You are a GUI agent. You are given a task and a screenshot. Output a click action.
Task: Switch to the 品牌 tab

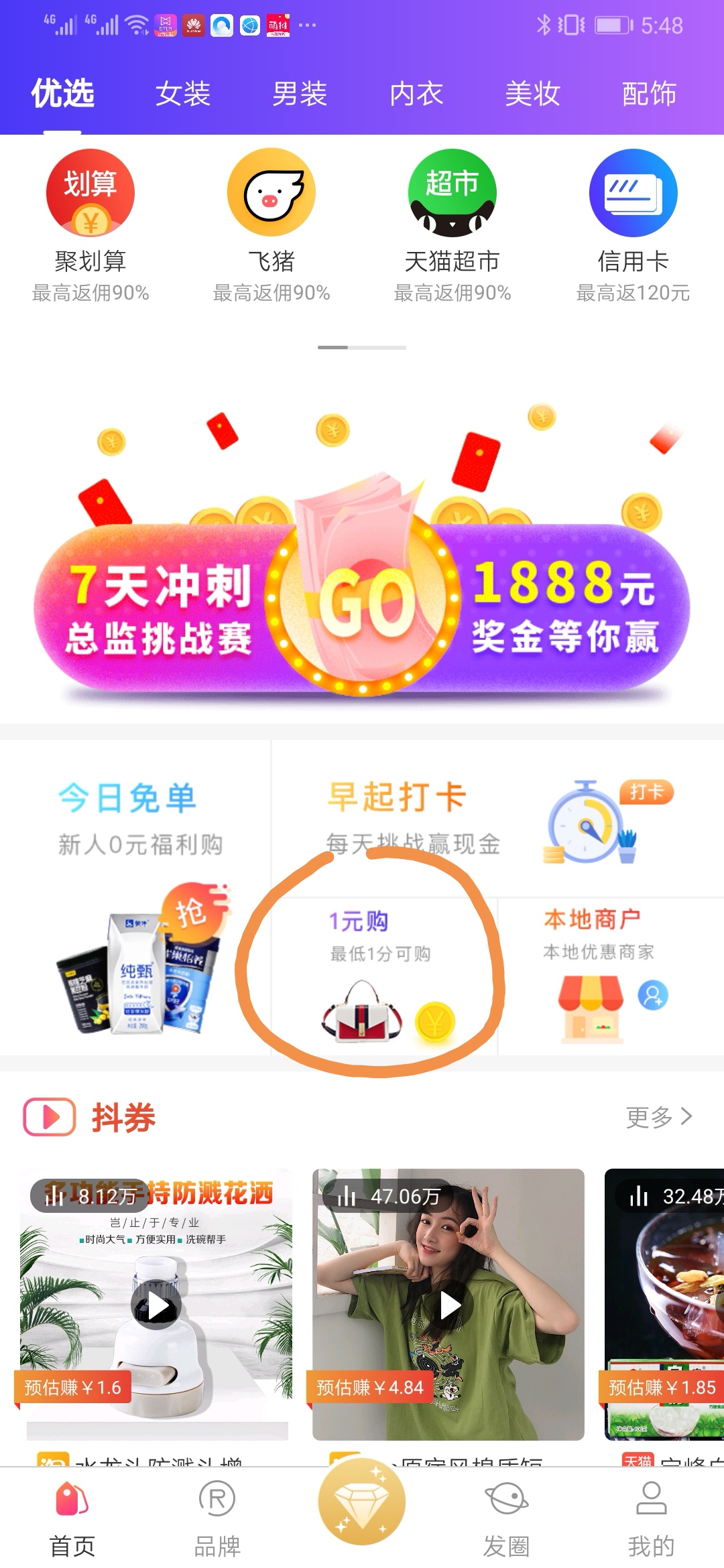217,1518
